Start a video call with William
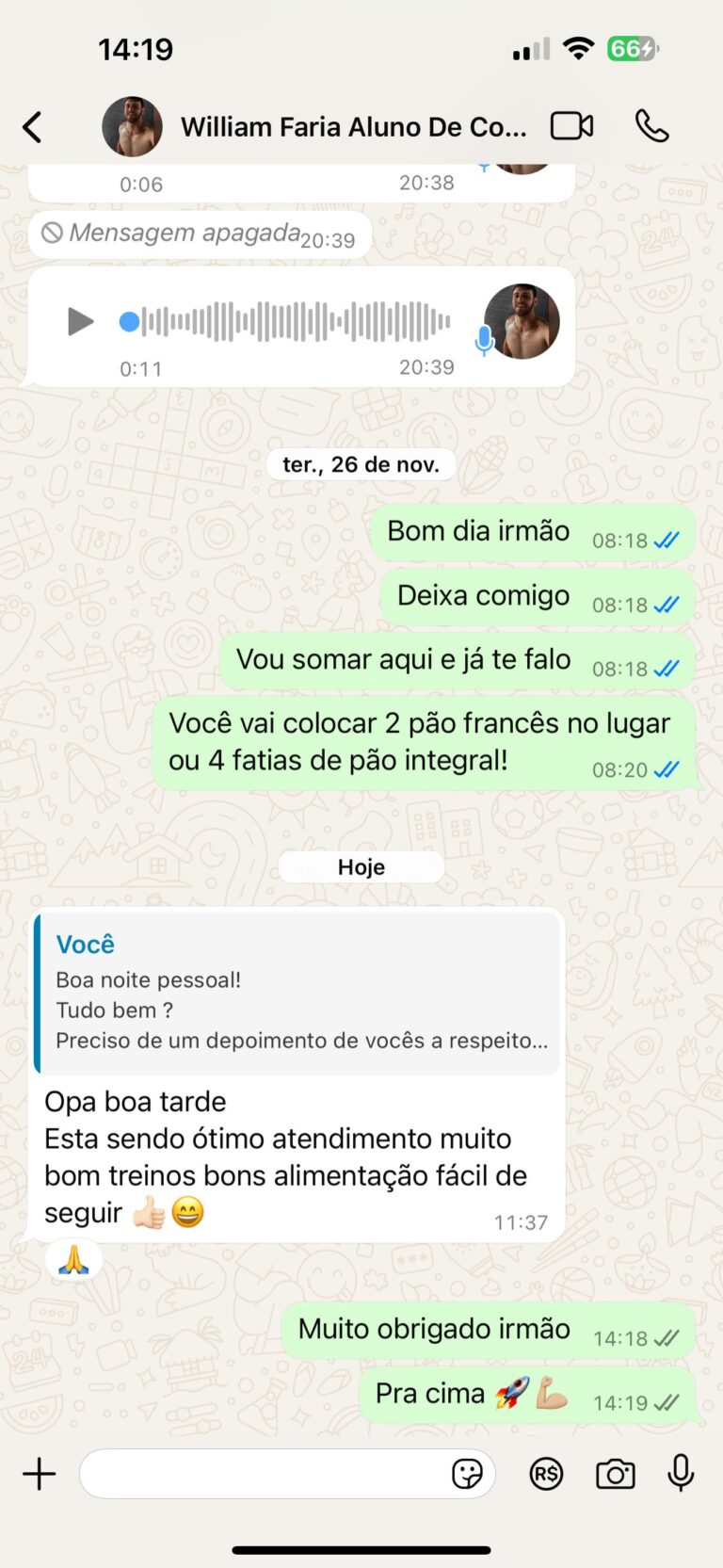This screenshot has width=723, height=1568. pos(571,126)
